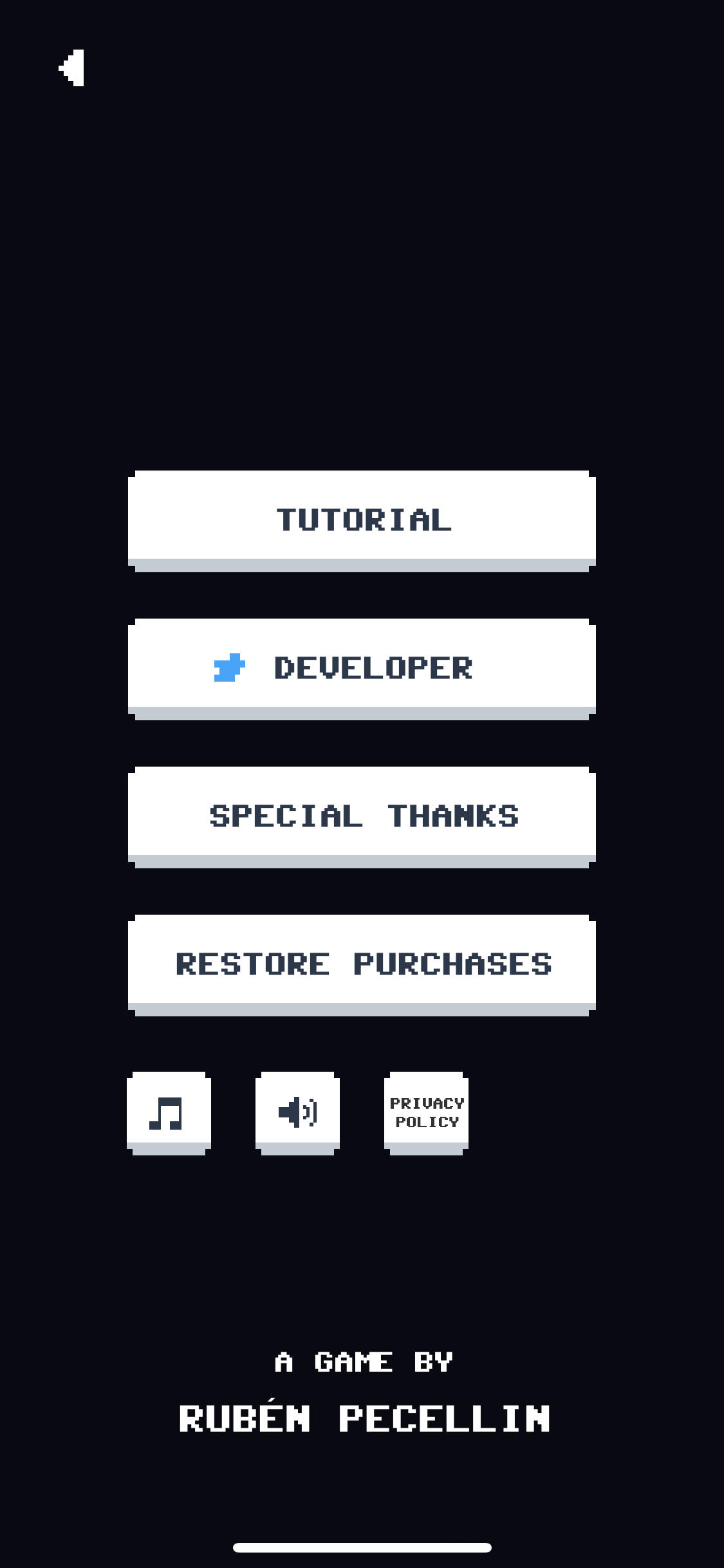Open the Privacy Policy

click(426, 1112)
